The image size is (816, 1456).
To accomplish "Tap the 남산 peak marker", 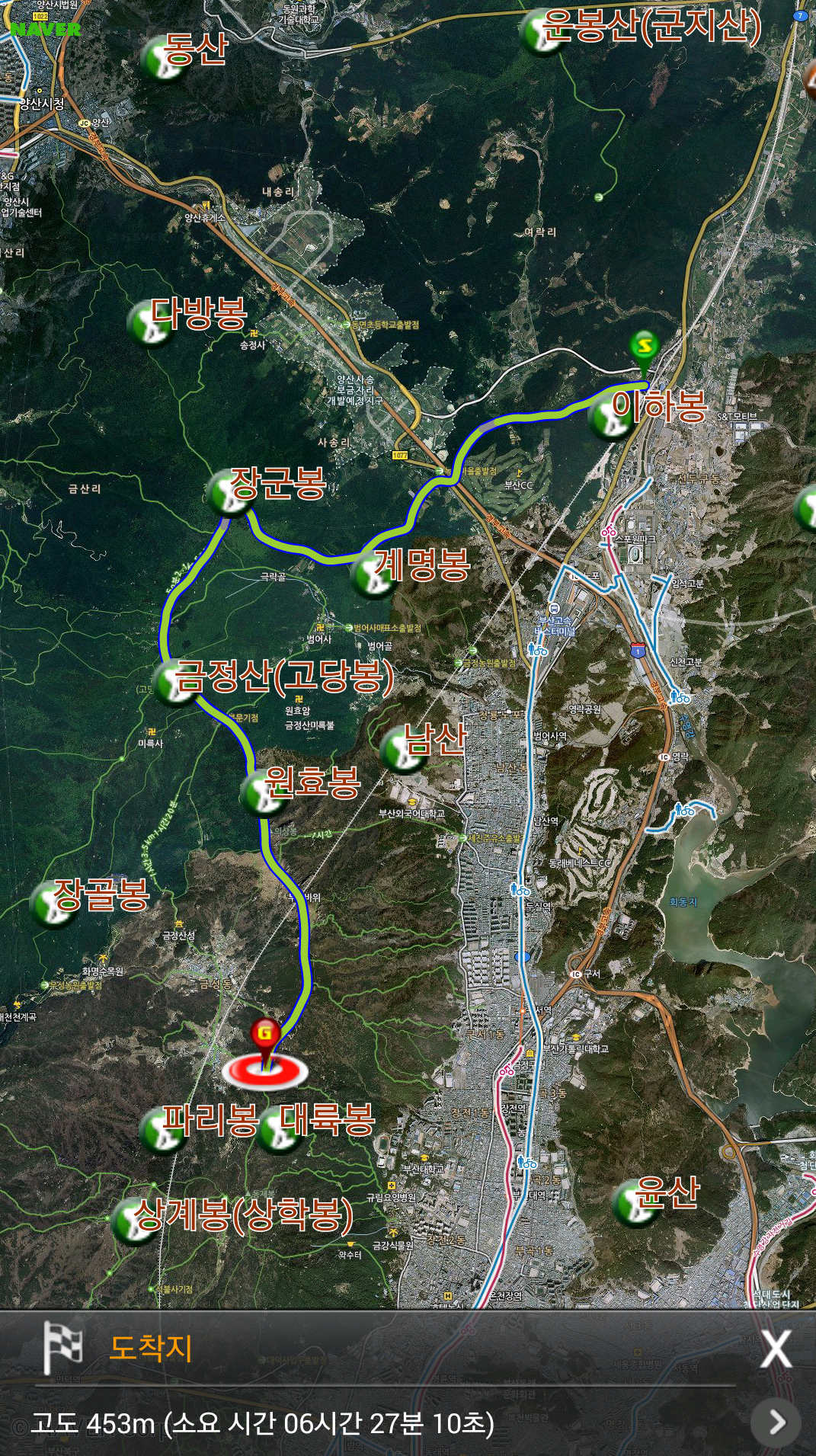I will pos(403,750).
